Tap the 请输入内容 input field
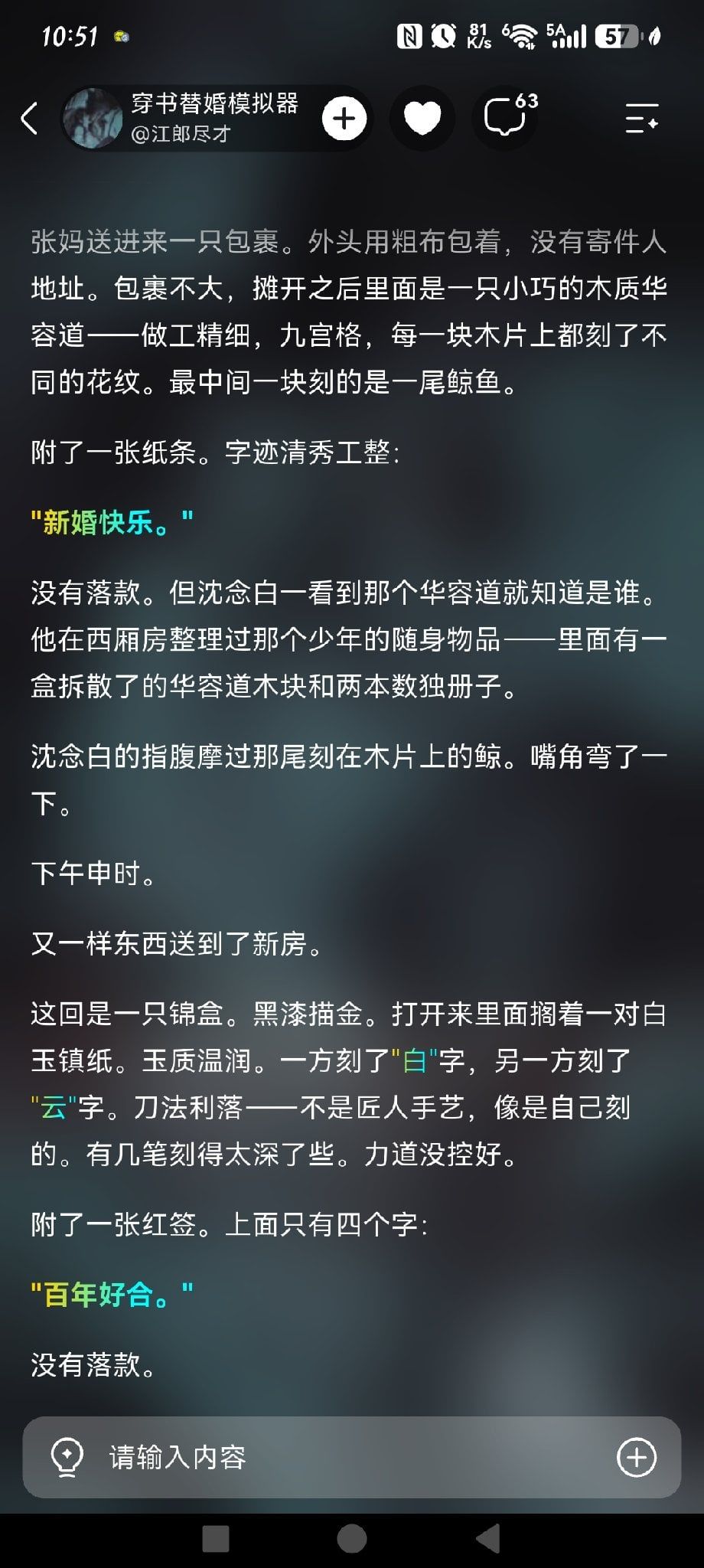This screenshot has height=1568, width=704. pyautogui.click(x=352, y=1458)
